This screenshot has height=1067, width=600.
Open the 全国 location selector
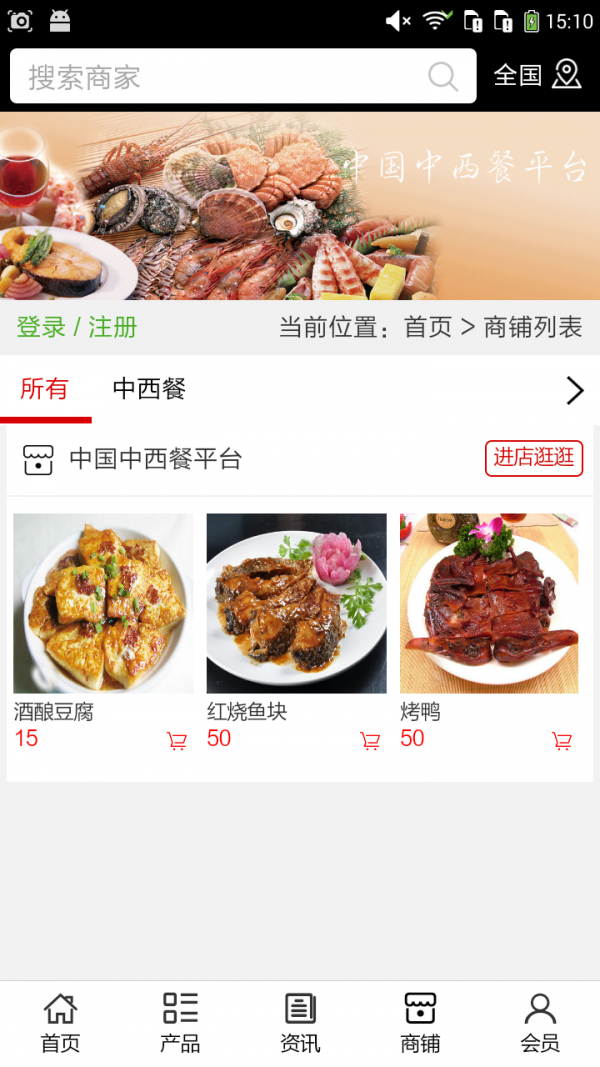pos(537,75)
